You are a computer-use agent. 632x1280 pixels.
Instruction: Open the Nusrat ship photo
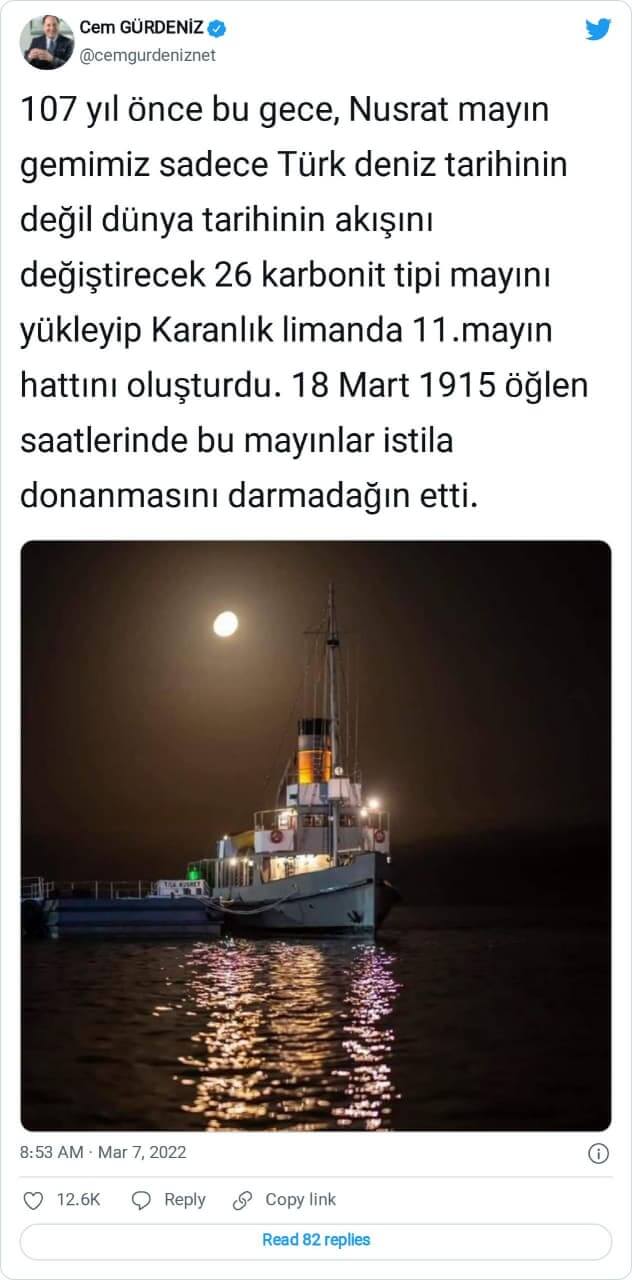(316, 836)
